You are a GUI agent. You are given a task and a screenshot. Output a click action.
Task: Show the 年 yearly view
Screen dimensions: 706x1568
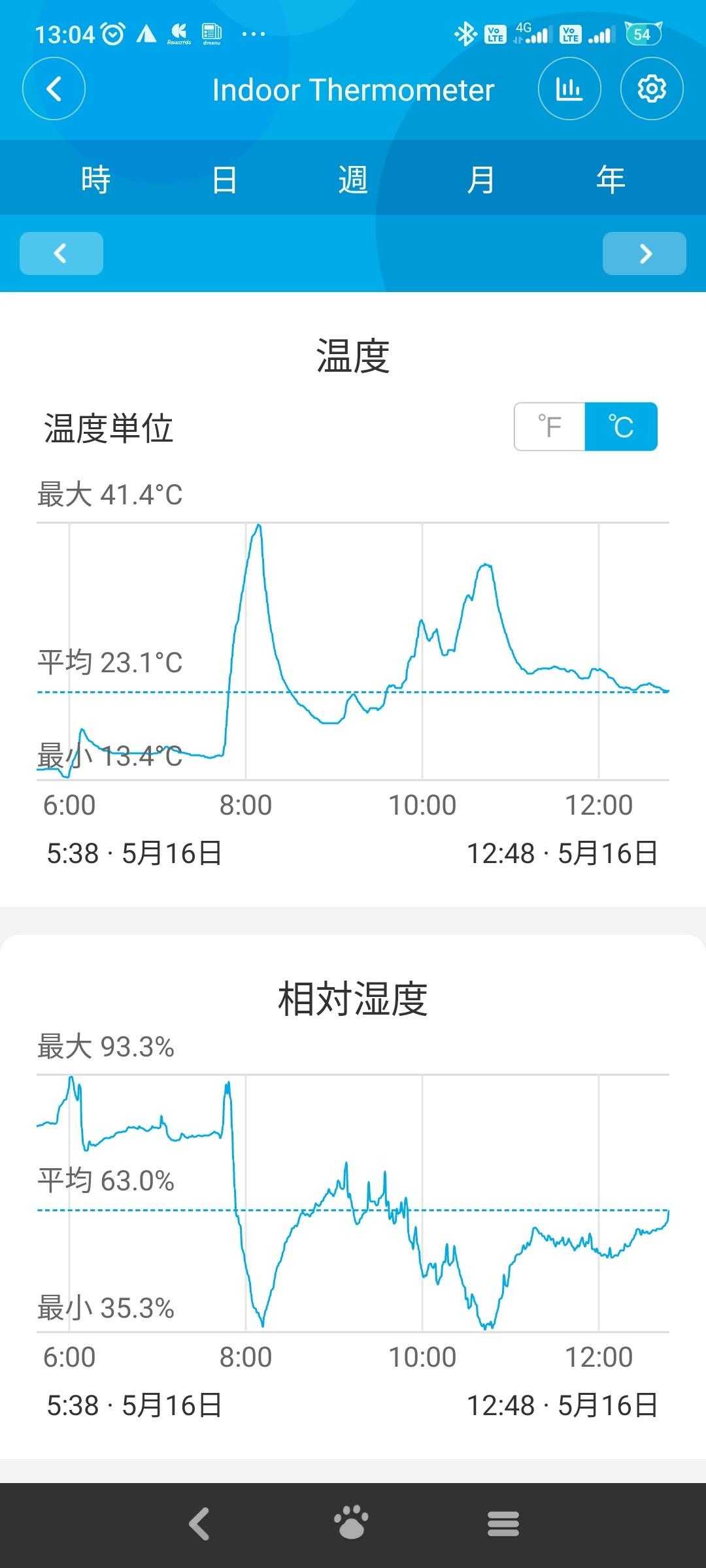pos(610,180)
